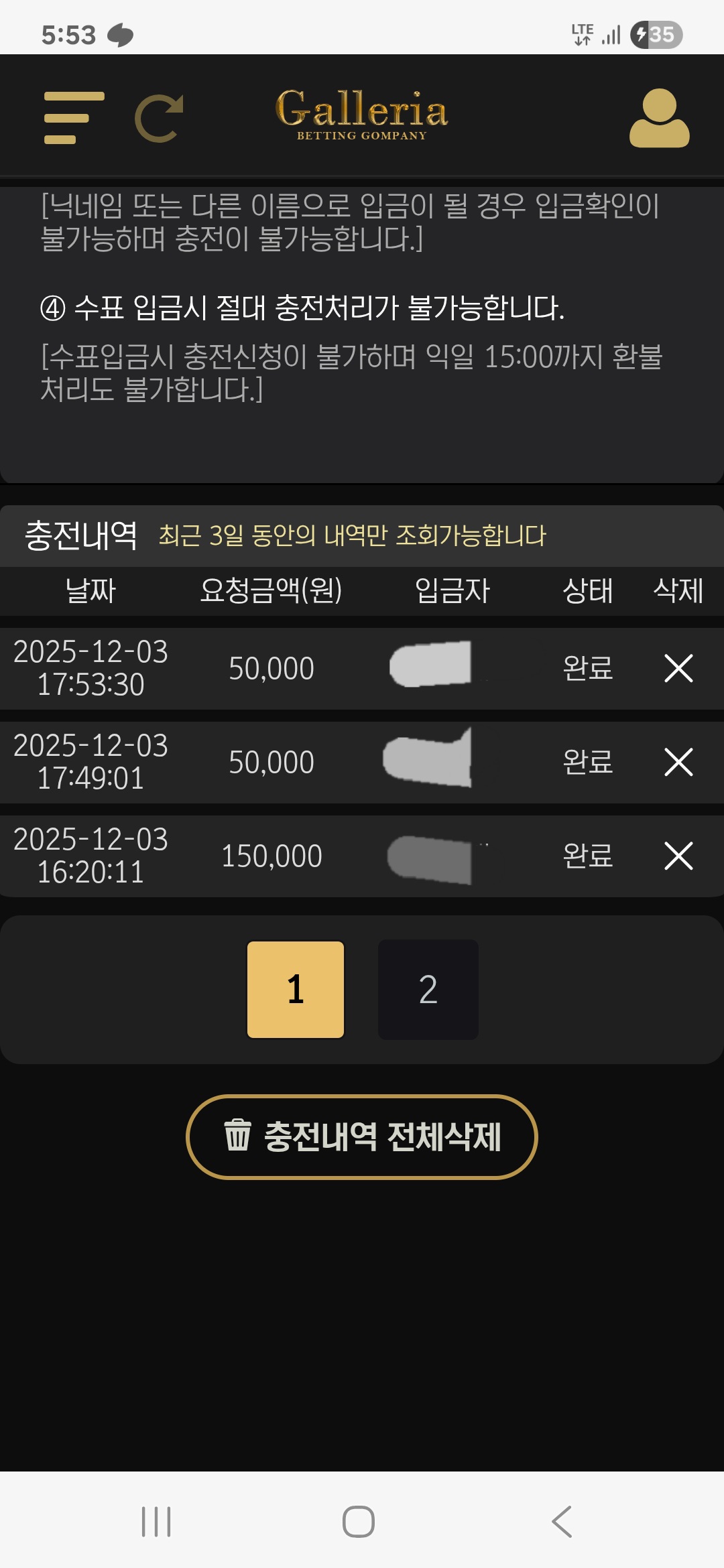Refresh the page with the reload icon
This screenshot has width=724, height=1568.
point(160,118)
